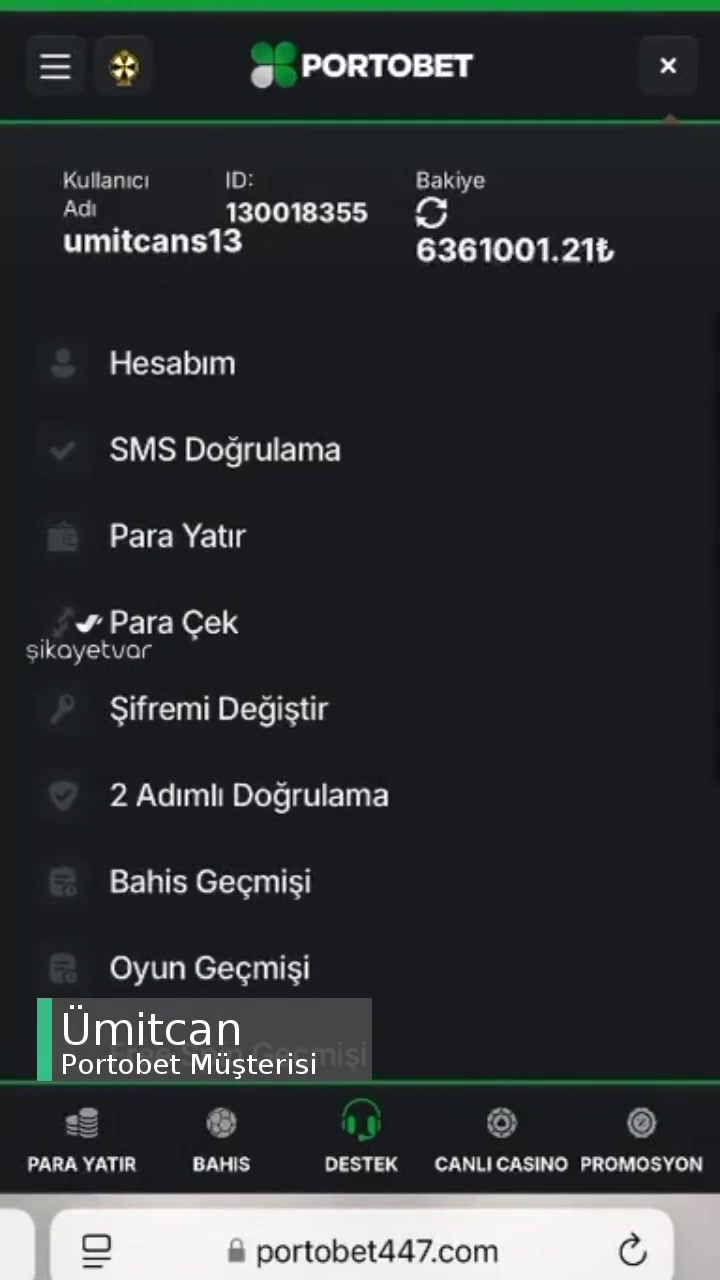Tap the checkmark icon beside SMS Doğrulama
Screen dimensions: 720x1280
tap(63, 449)
